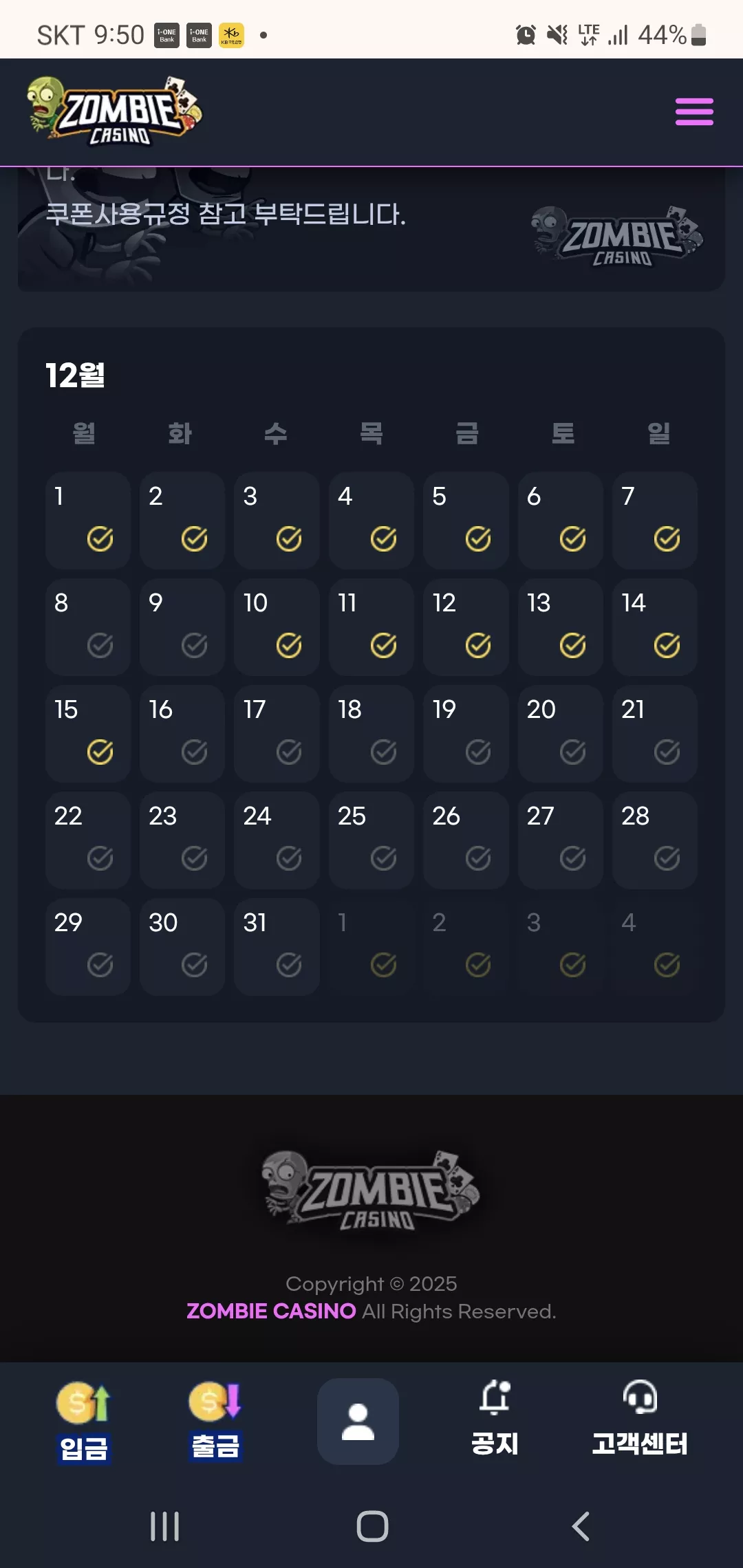Open the 입금 deposit tab
This screenshot has width=743, height=1568.
point(83,1422)
